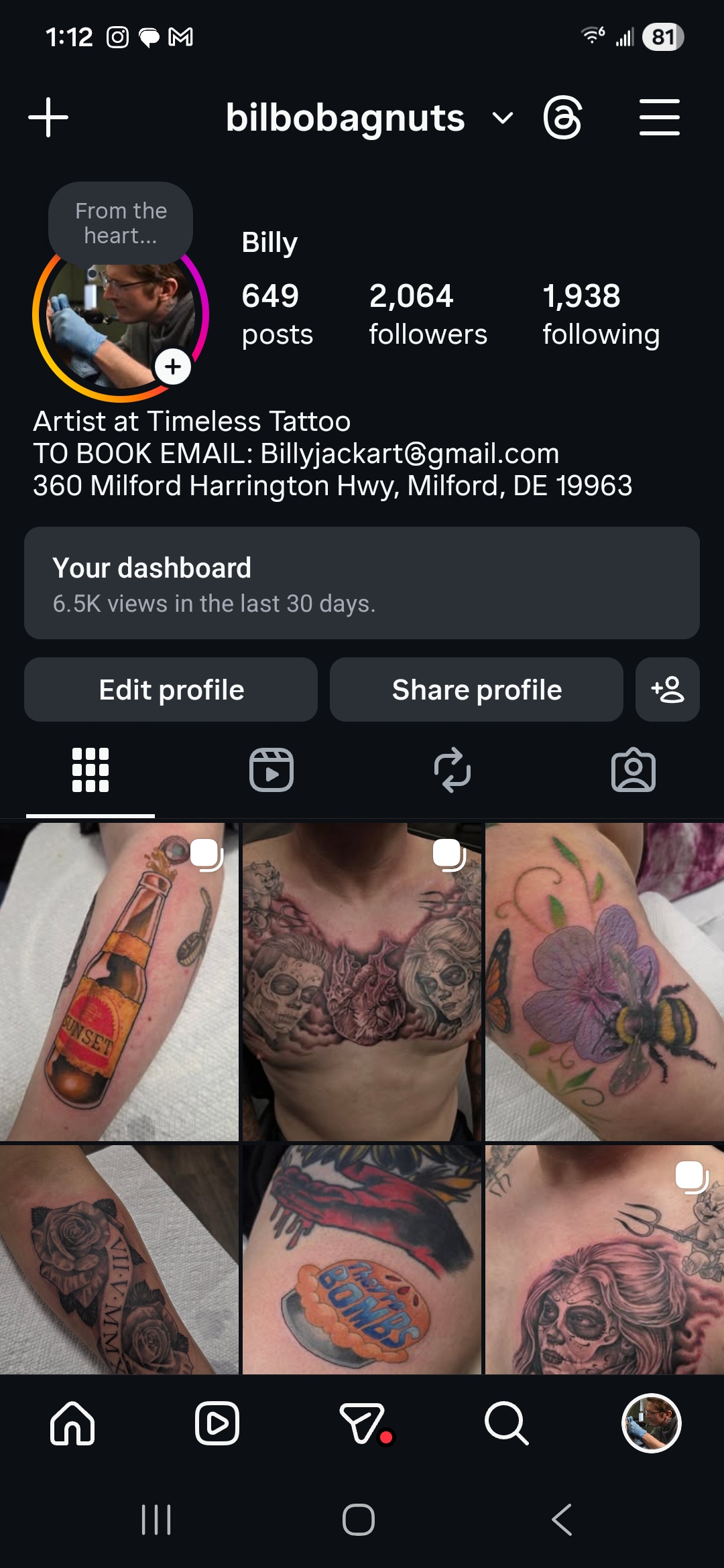
Task: Expand the account switcher next to bilbobagnuts
Action: (501, 118)
